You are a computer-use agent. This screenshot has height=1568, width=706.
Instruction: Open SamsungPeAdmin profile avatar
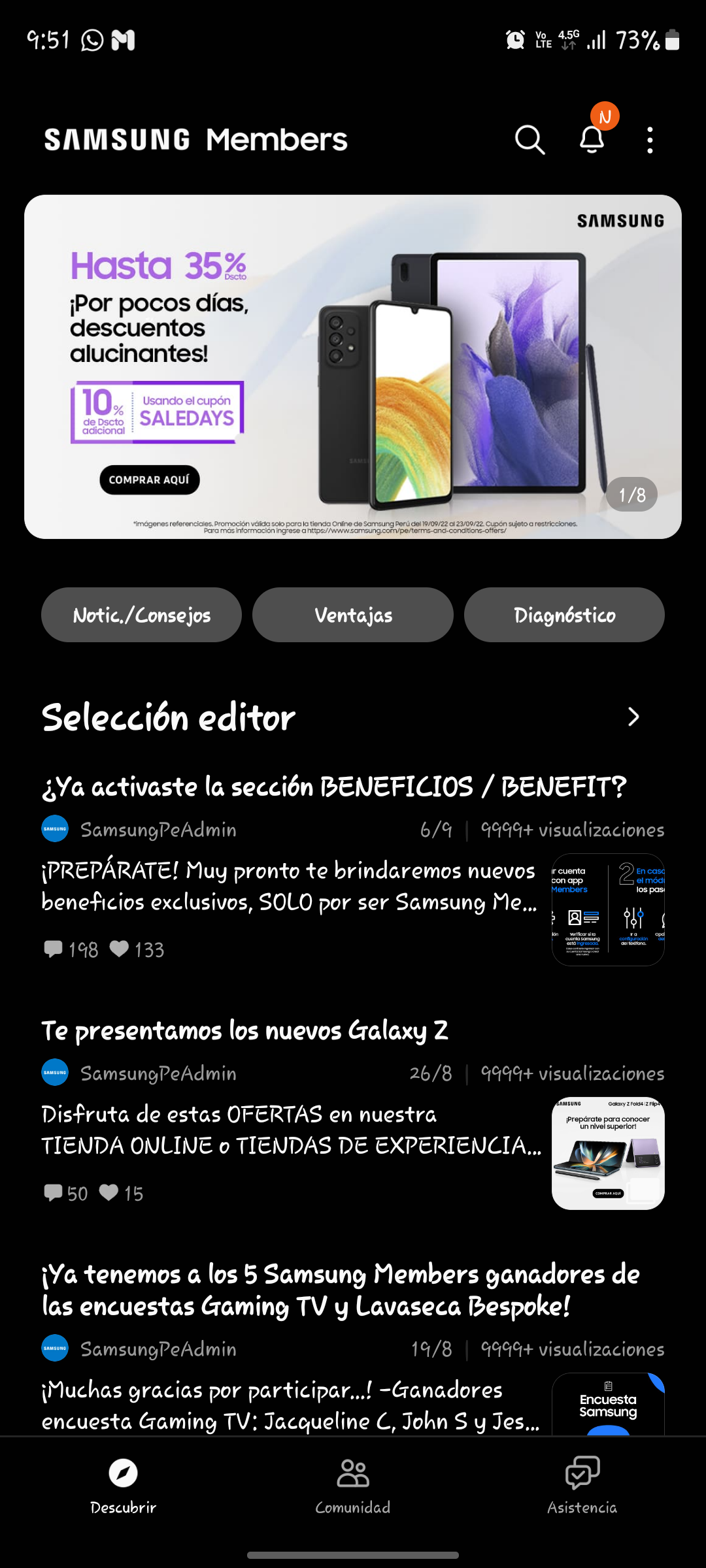tap(55, 829)
